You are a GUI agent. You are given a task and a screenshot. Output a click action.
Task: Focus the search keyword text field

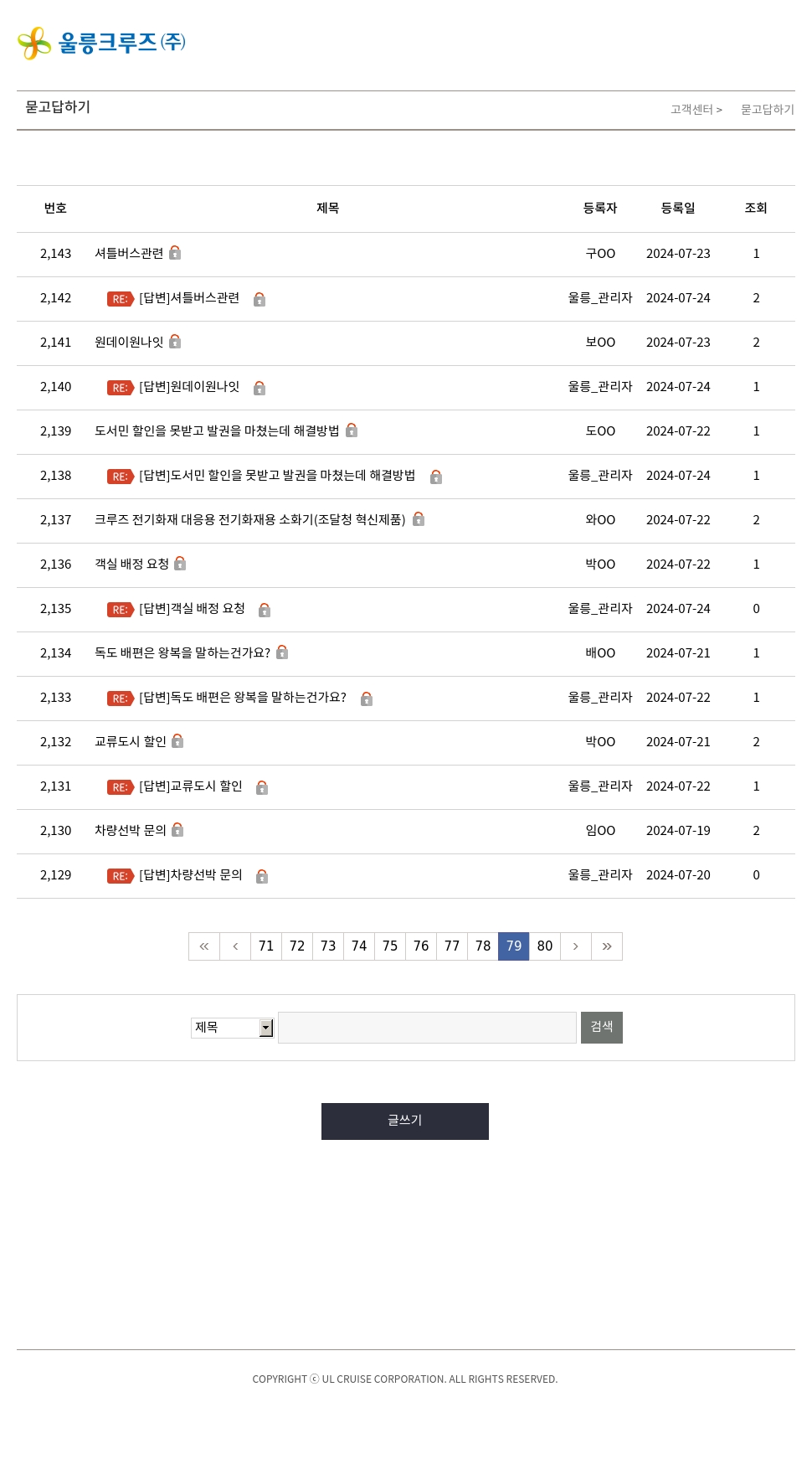[x=428, y=1028]
